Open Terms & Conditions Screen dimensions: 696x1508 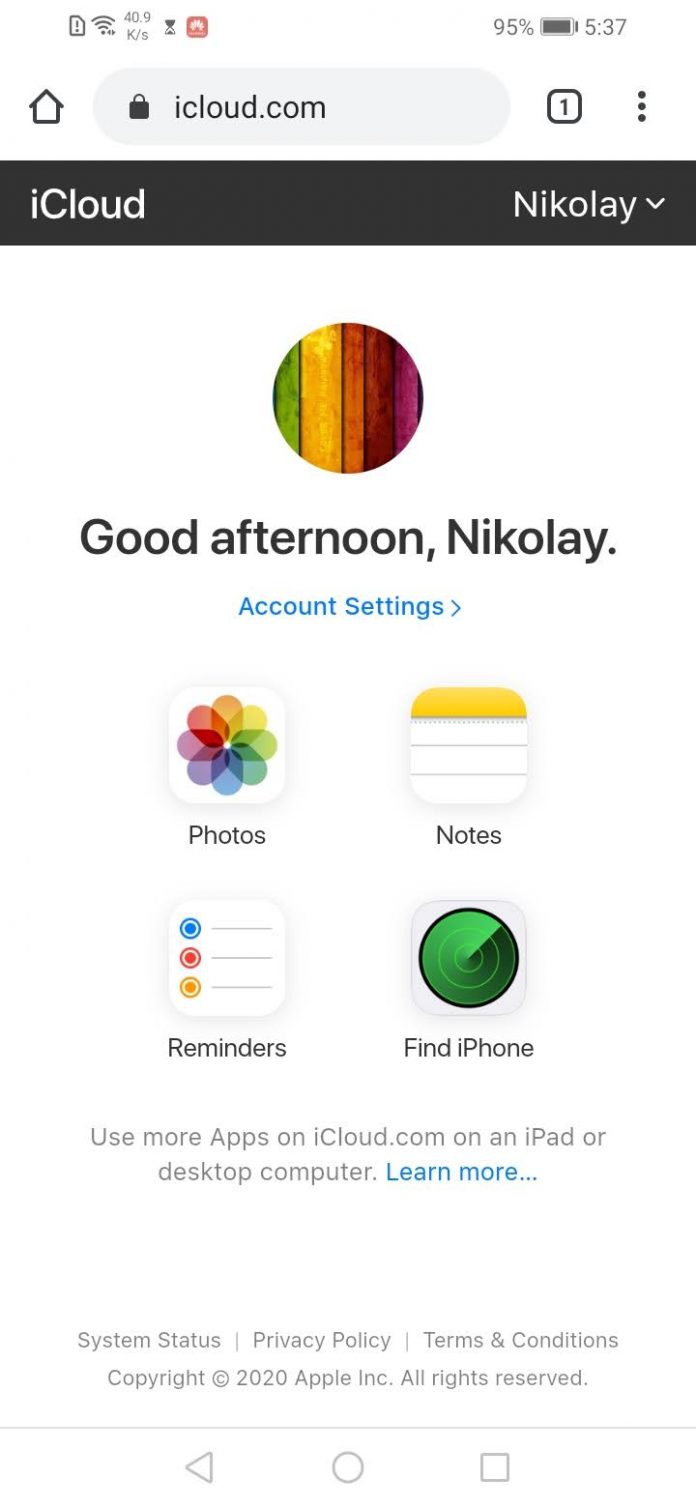click(x=521, y=1340)
